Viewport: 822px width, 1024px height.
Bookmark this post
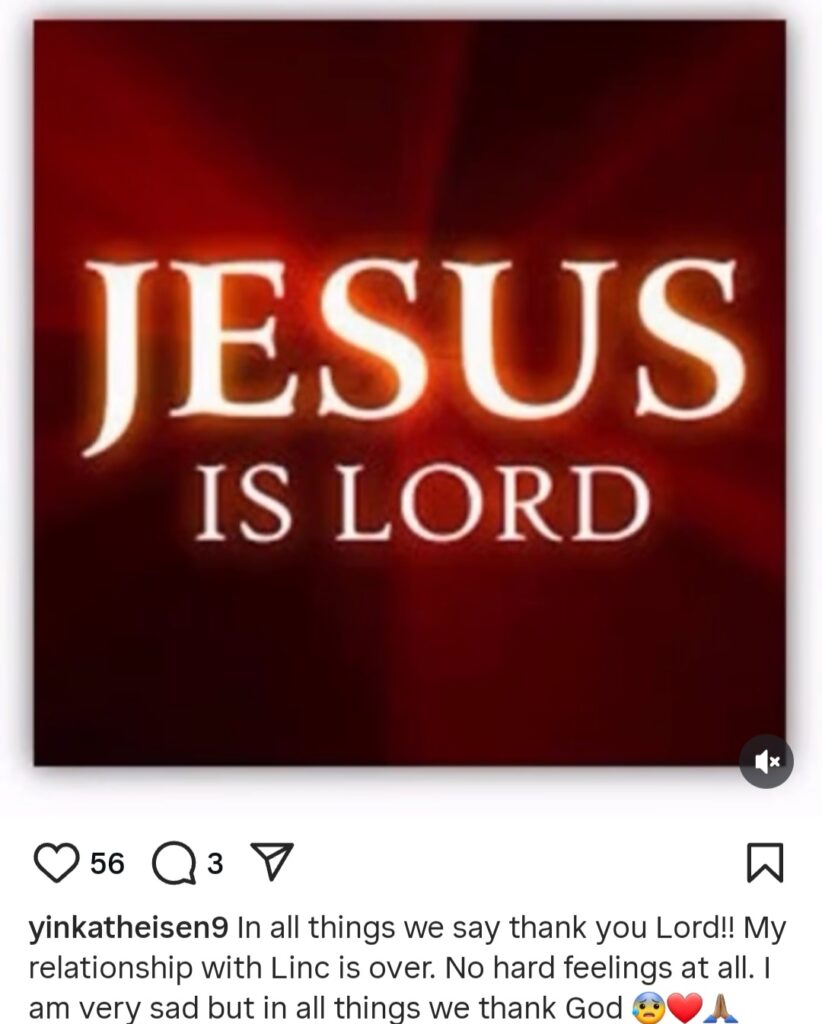tap(765, 863)
